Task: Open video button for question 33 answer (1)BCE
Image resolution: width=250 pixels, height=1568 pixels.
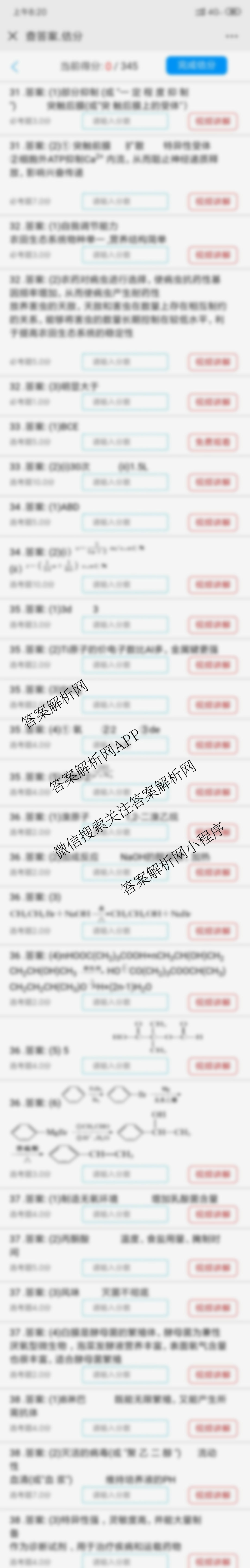Action: point(212,442)
